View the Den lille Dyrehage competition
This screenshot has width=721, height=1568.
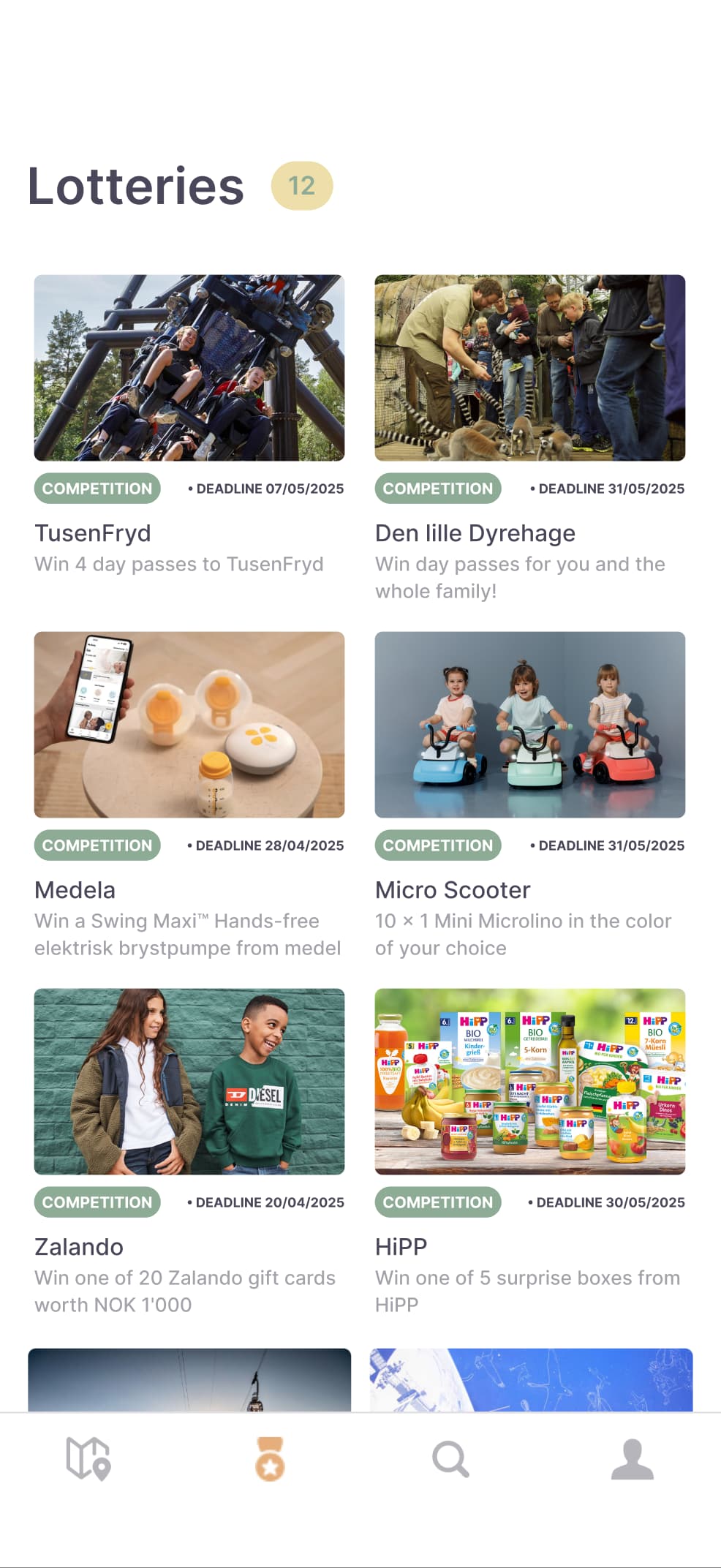[529, 368]
